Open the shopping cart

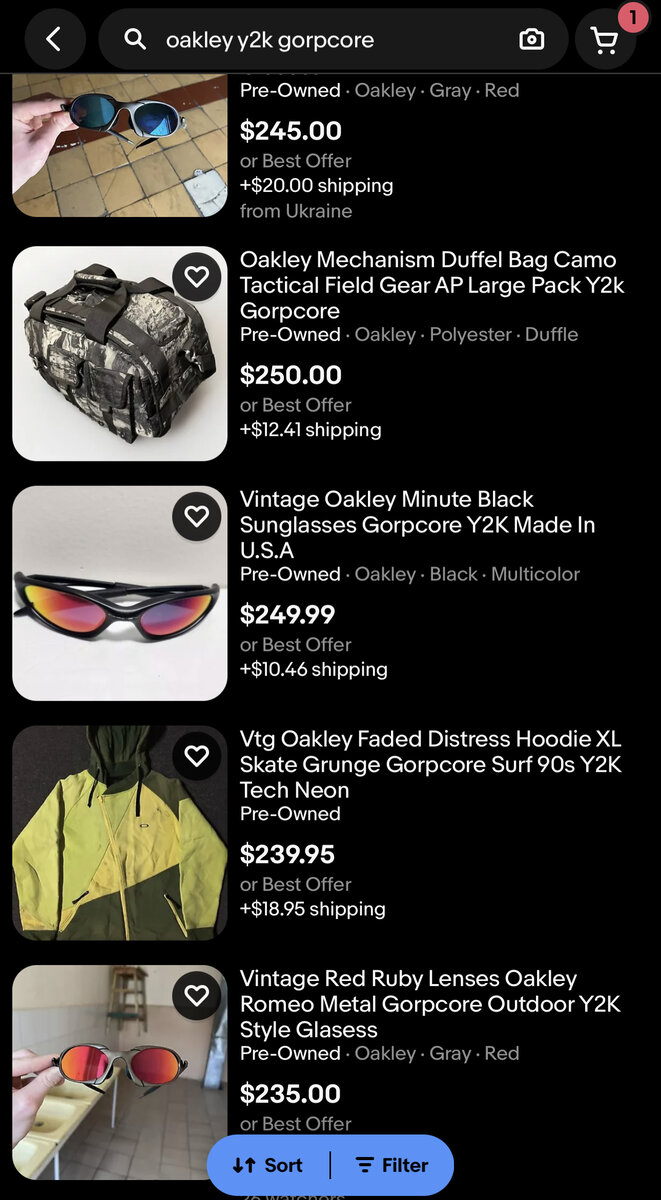(x=605, y=40)
